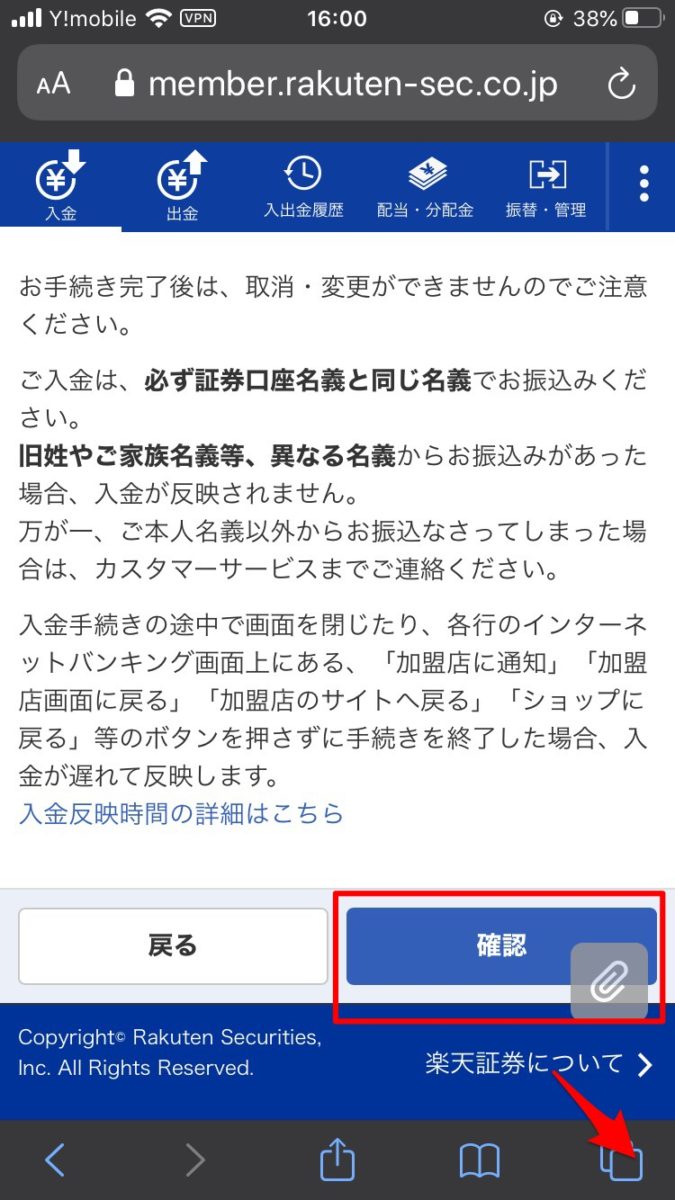Screen dimensions: 675x1200
Task: Open the three-dot overflow menu
Action: (x=643, y=184)
